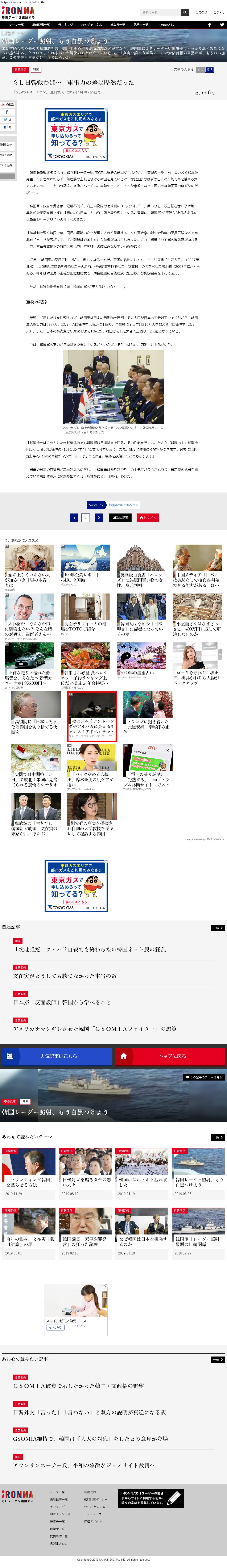Share via Twitter icon in header
The width and height of the screenshot is (227, 1568).
point(222,25)
